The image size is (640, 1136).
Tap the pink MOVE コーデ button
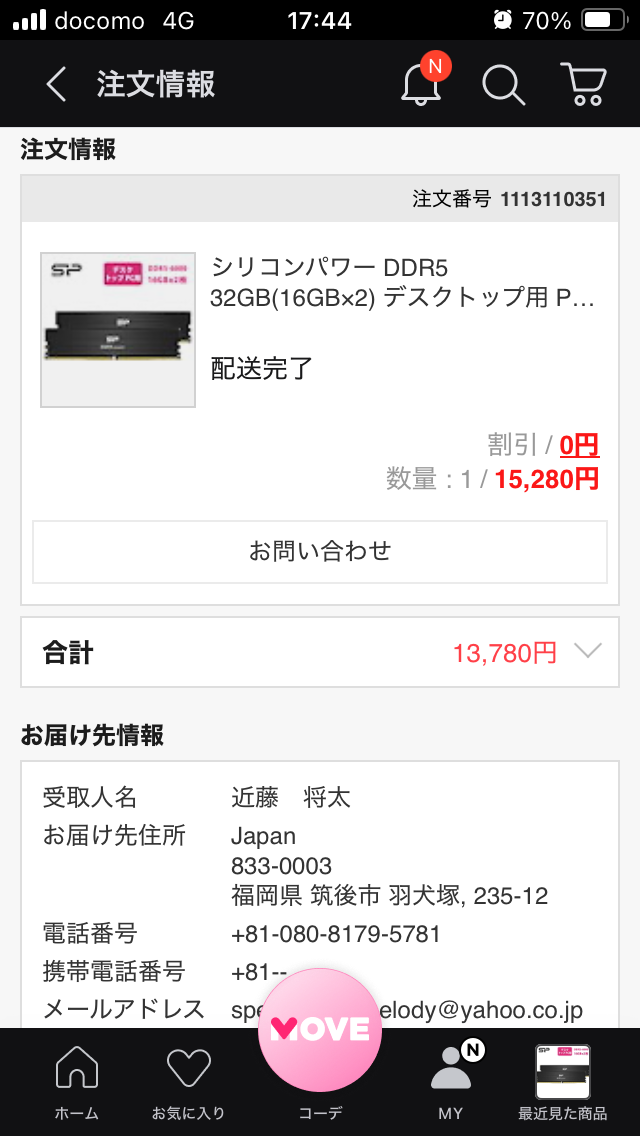pyautogui.click(x=320, y=1030)
